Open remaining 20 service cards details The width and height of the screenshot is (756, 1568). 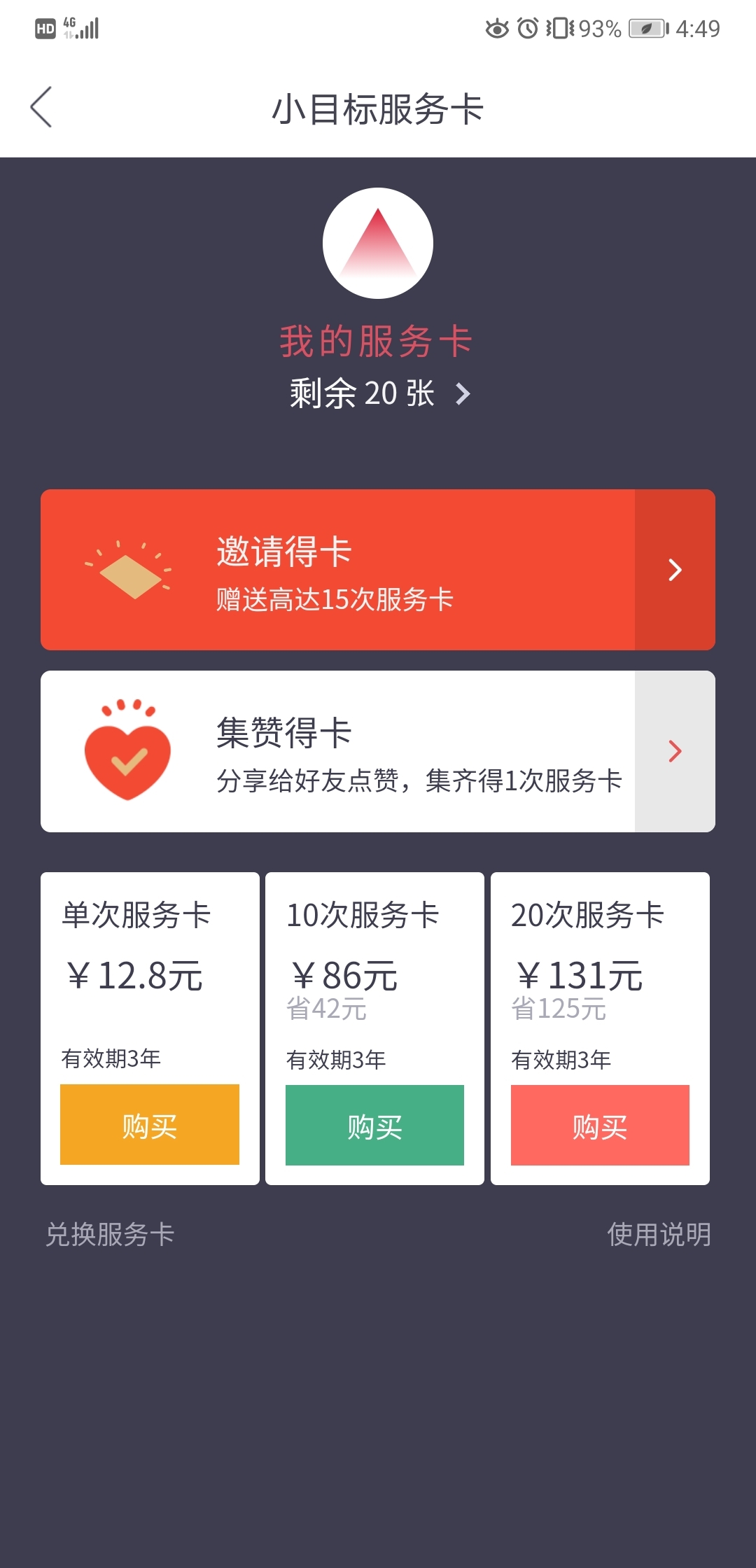(379, 393)
